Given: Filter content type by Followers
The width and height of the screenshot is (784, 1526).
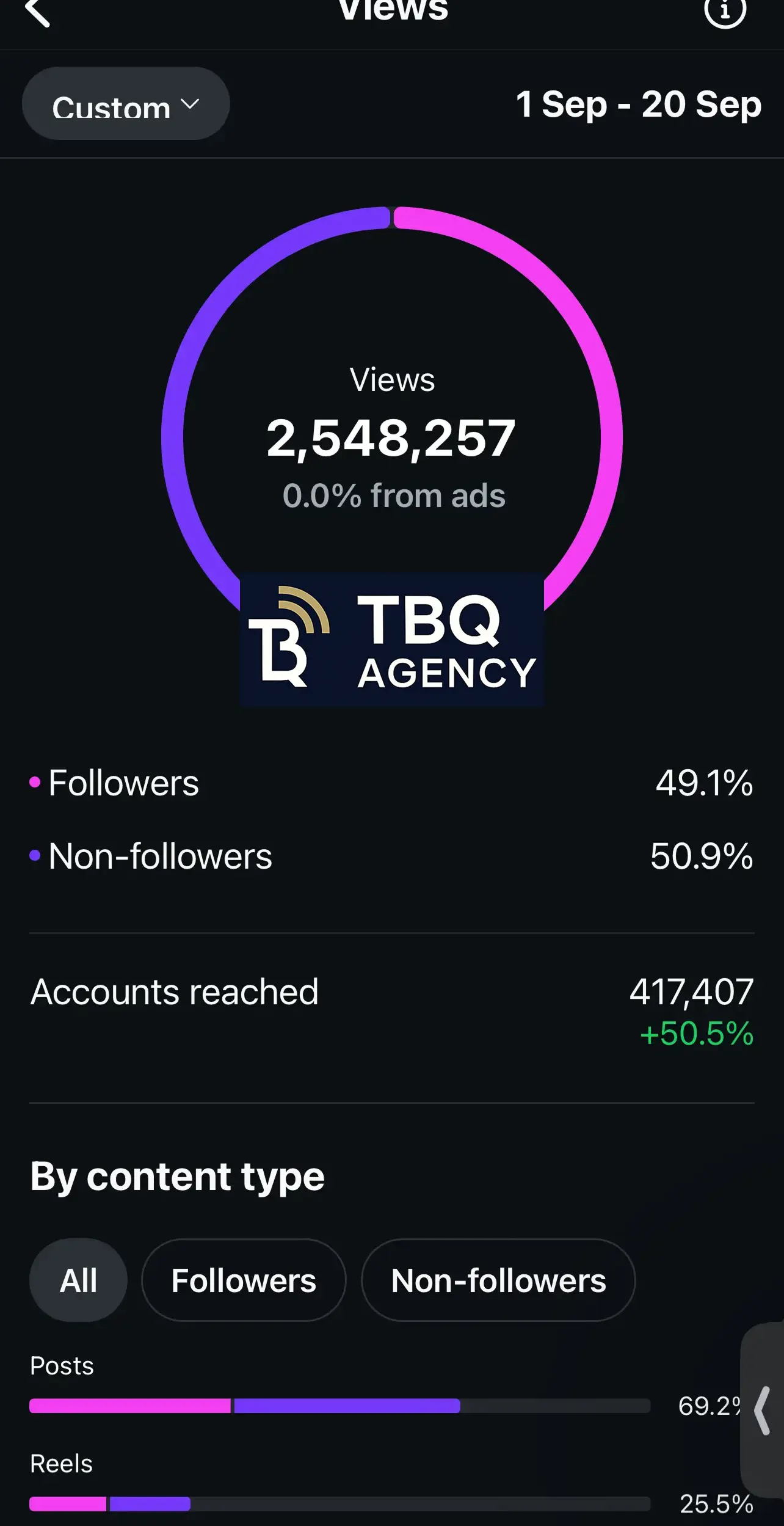Looking at the screenshot, I should pyautogui.click(x=244, y=1280).
